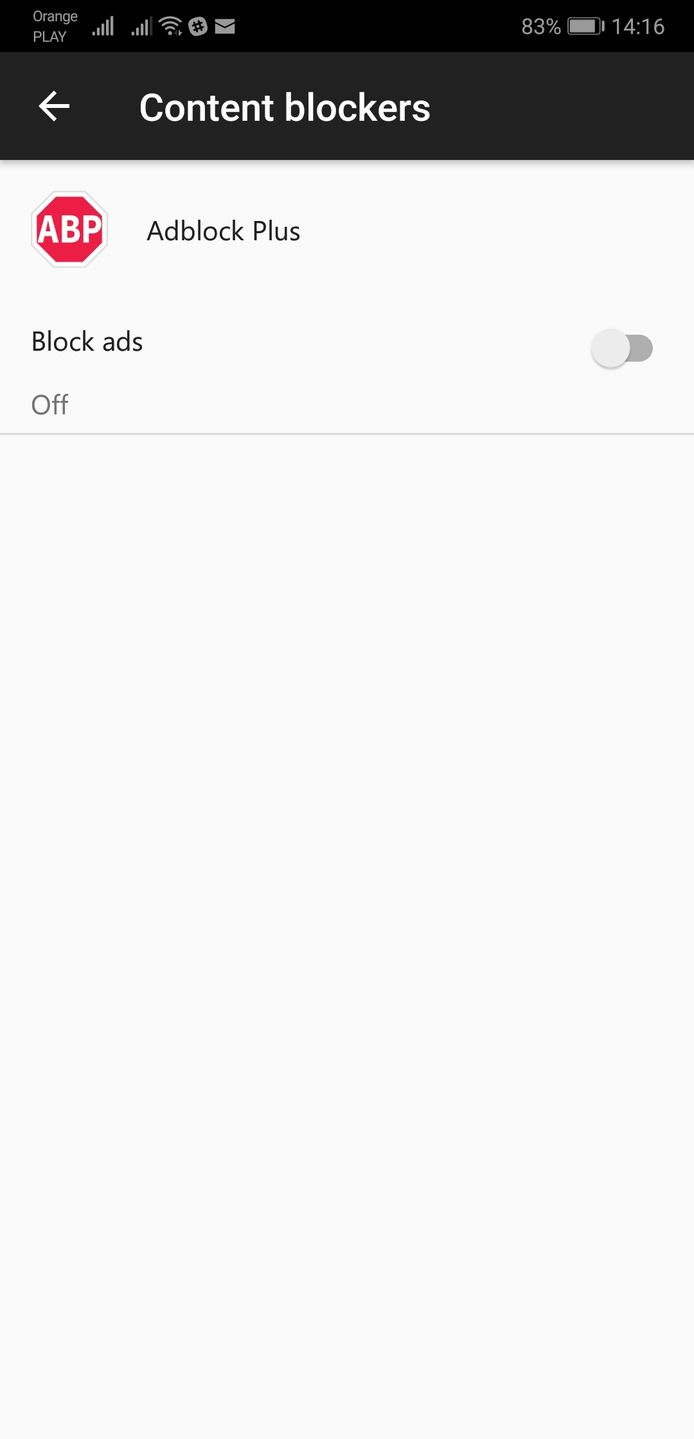Go back from Content blockers
This screenshot has height=1439, width=694.
(54, 106)
